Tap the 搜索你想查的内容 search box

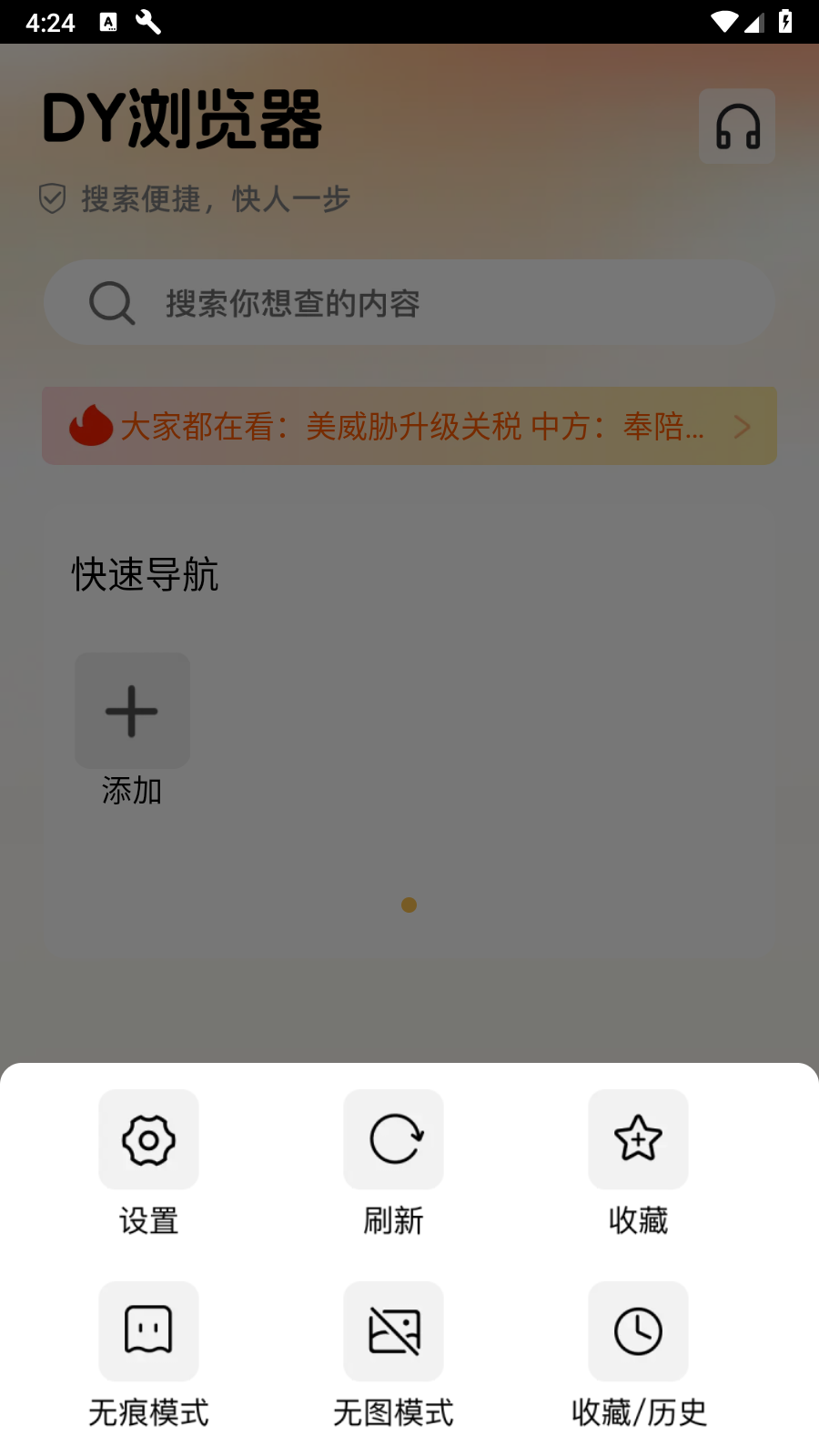(x=409, y=302)
